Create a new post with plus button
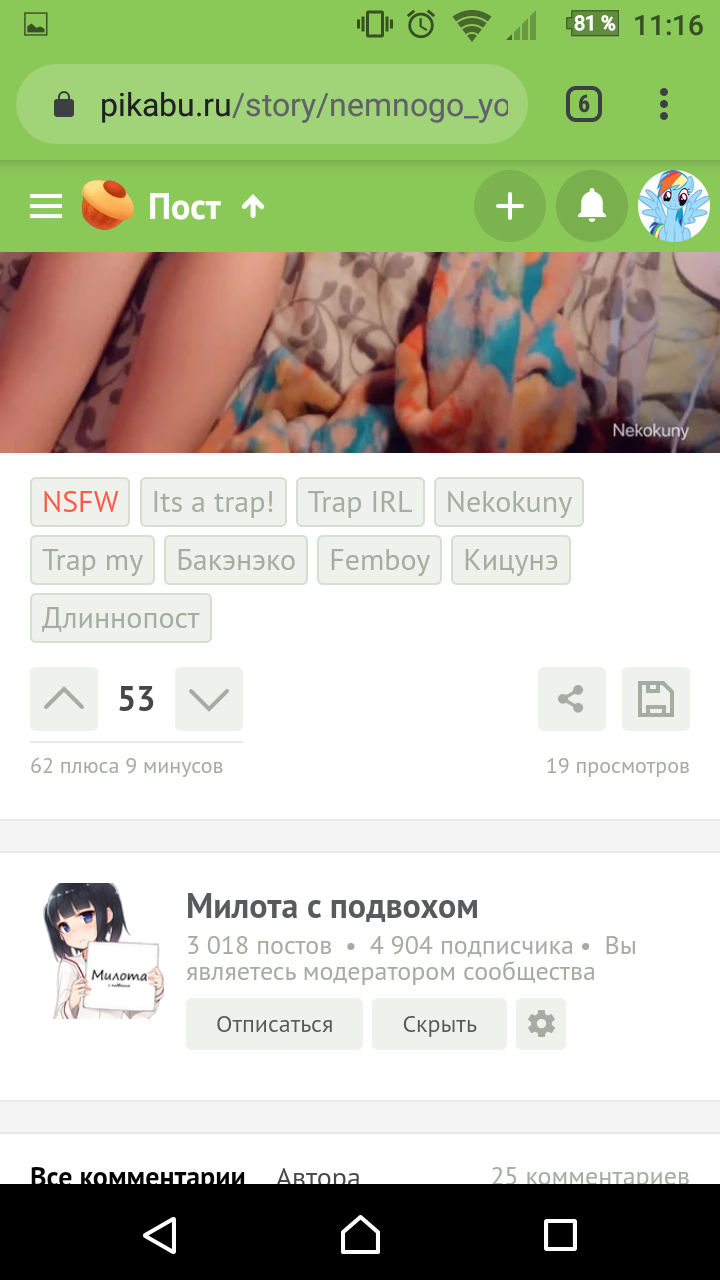The height and width of the screenshot is (1280, 720). (510, 207)
